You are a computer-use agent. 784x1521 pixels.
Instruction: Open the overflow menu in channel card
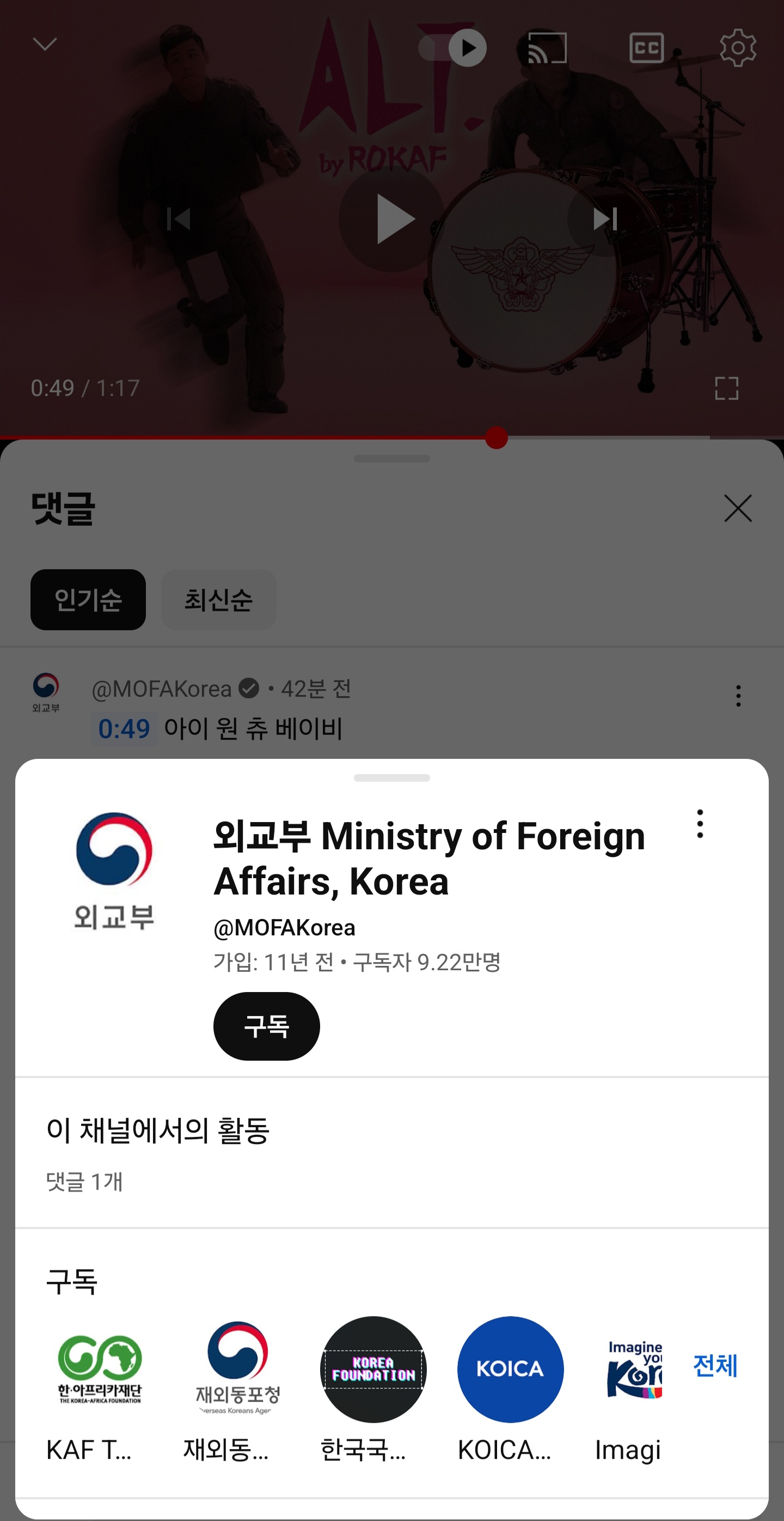(x=700, y=824)
